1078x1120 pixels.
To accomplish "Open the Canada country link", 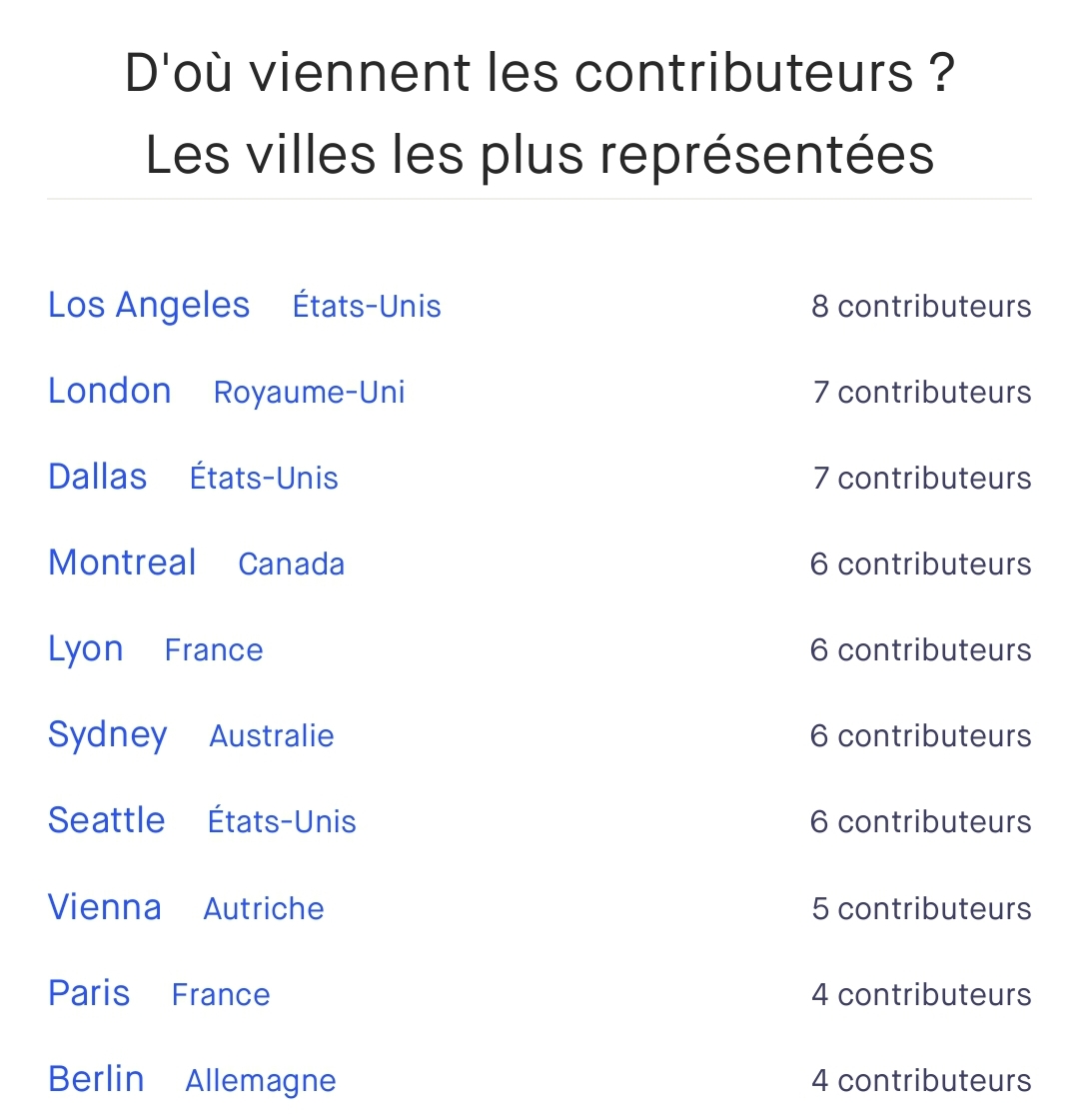I will pos(292,564).
